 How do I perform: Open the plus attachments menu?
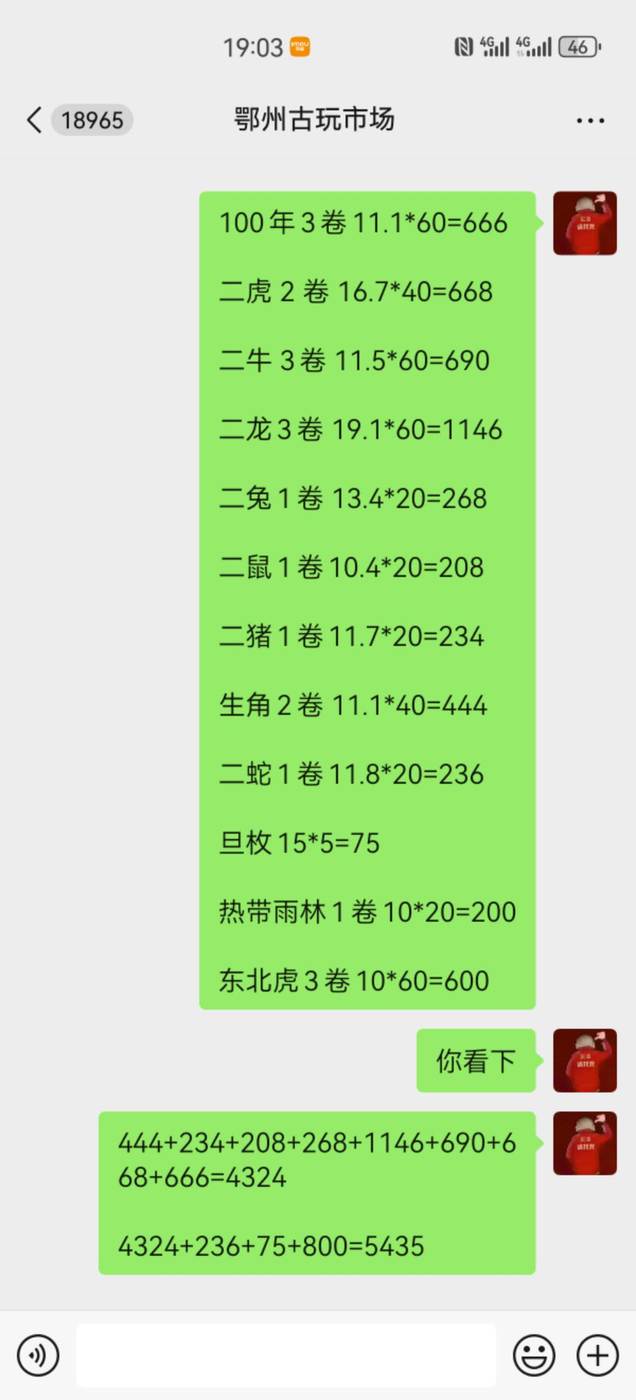point(597,1356)
